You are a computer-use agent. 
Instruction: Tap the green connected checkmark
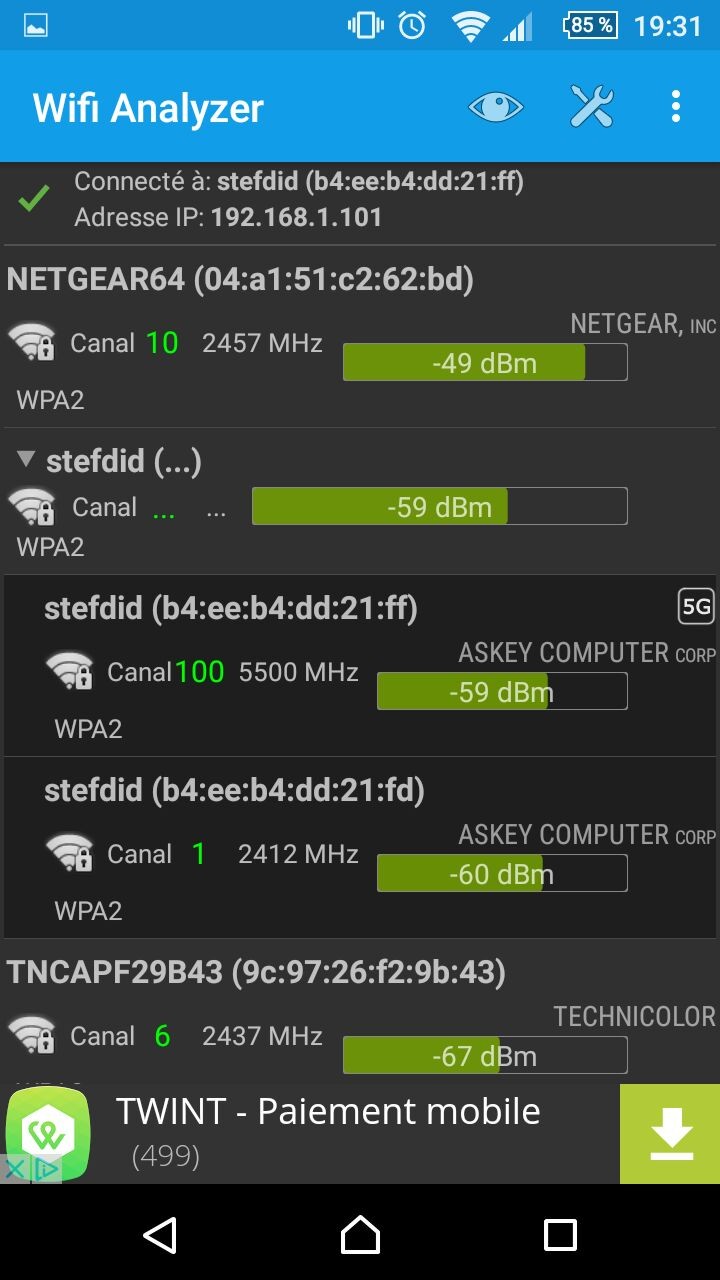pyautogui.click(x=33, y=197)
